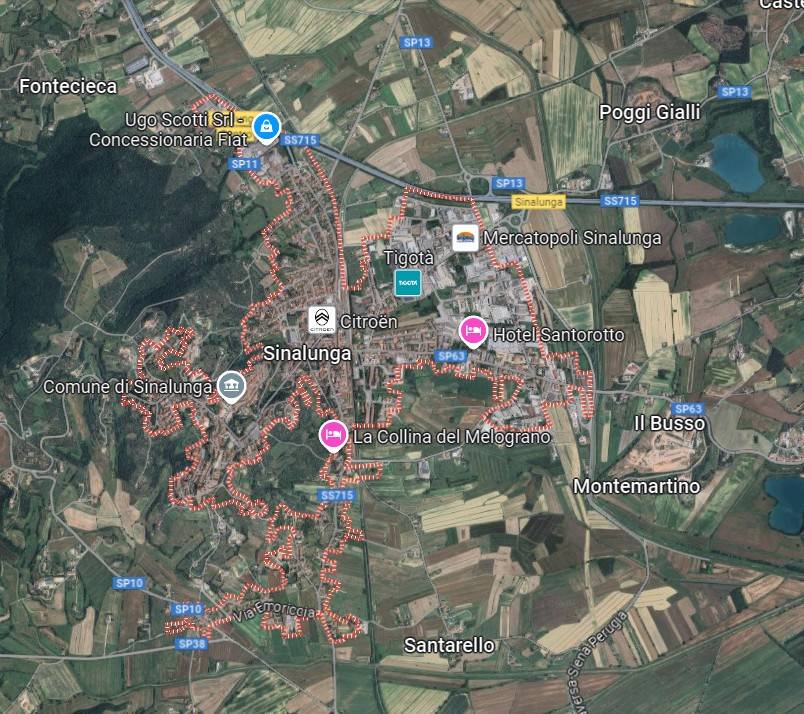Select the Hotel Santorotto lodging pin

tap(474, 331)
